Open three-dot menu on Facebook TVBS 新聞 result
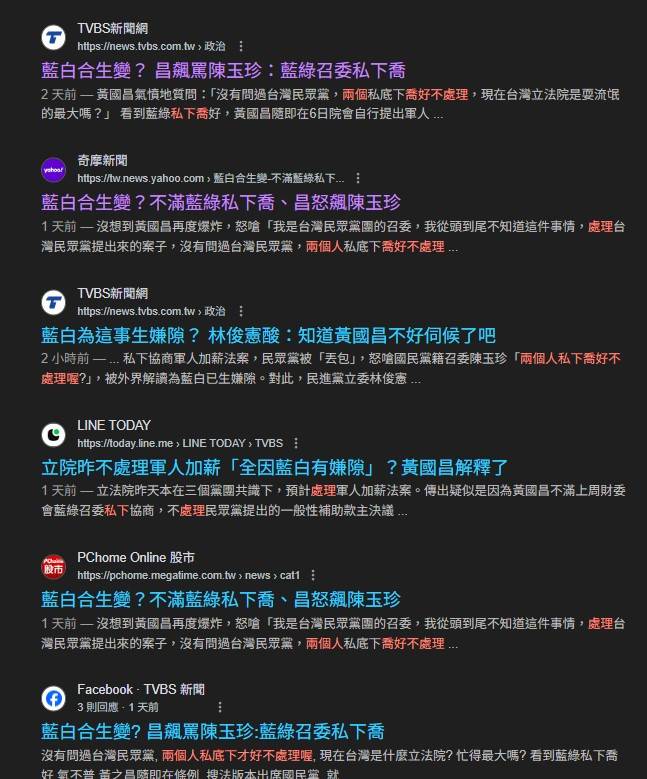Screen dimensions: 647x779 pos(220,707)
